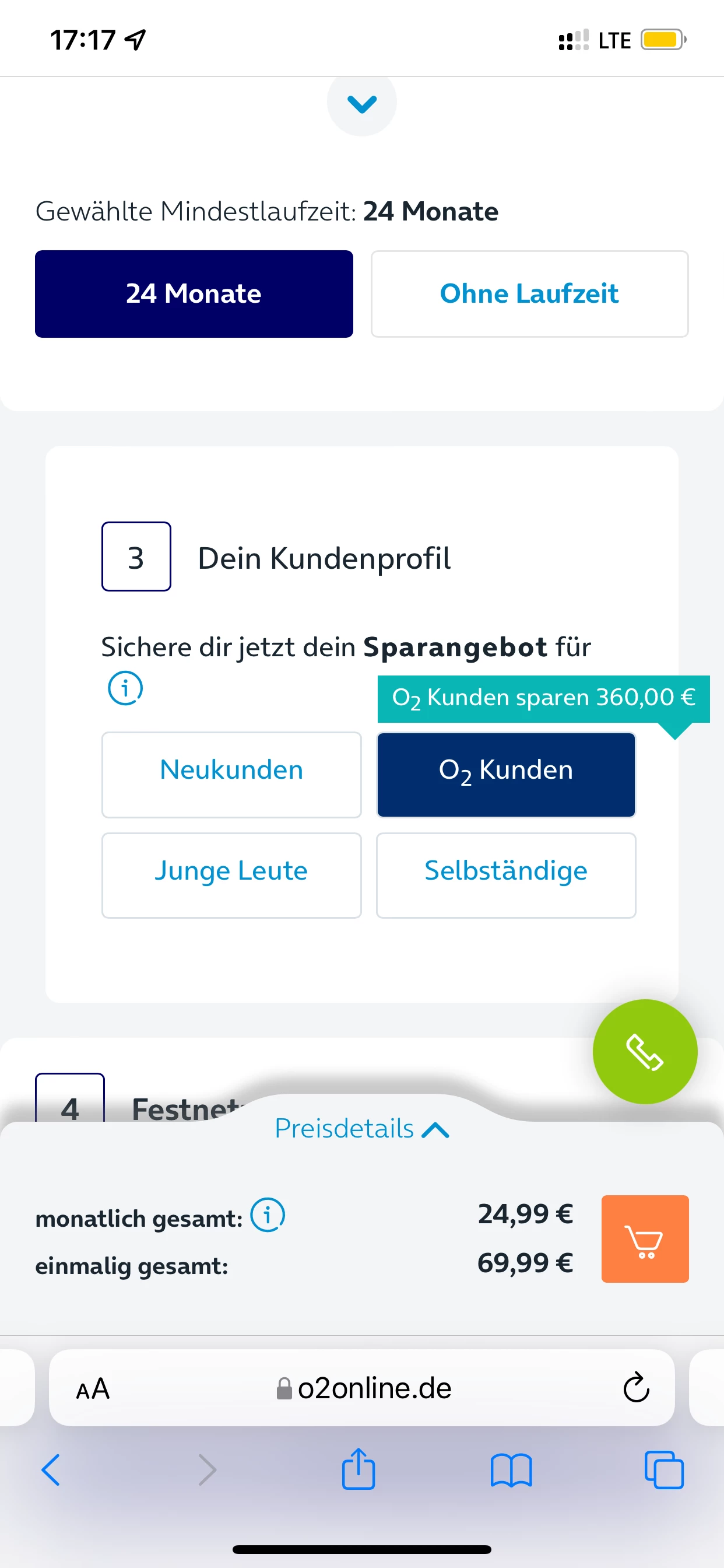The image size is (724, 1568).
Task: Expand the Preisdetails panel
Action: click(x=361, y=1129)
